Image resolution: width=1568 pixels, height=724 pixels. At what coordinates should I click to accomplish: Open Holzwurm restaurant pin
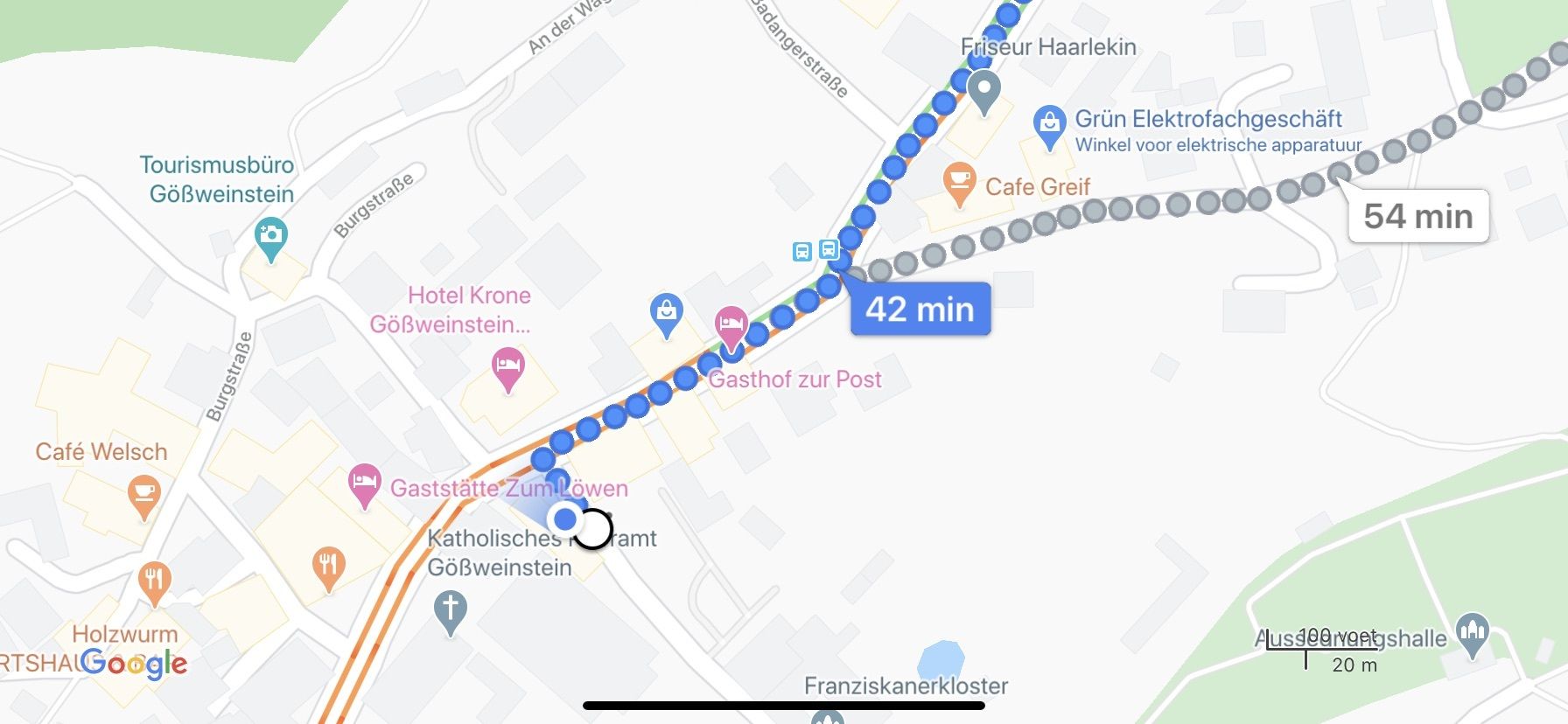(x=154, y=581)
